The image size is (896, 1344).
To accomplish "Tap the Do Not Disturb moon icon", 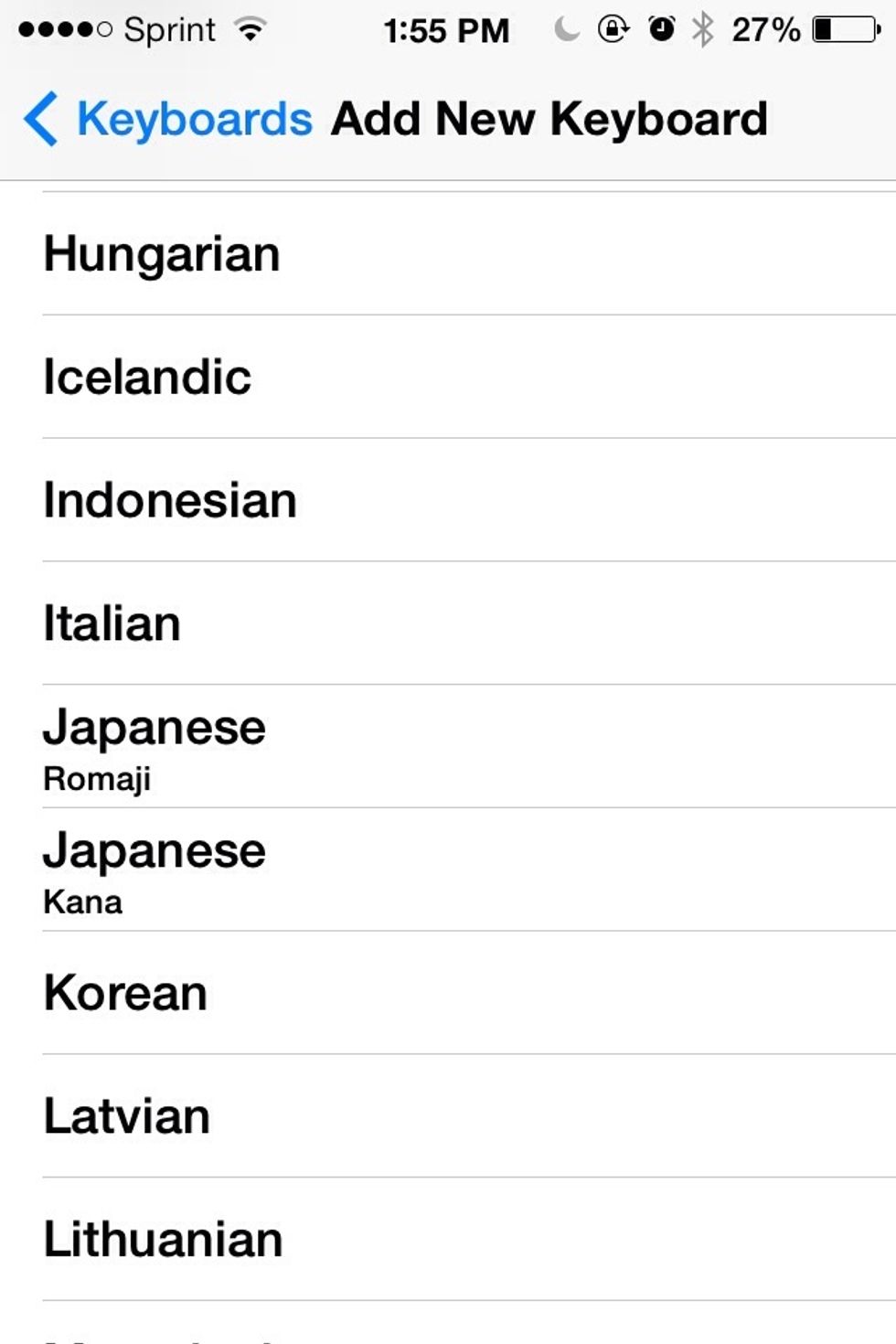I will point(566,28).
